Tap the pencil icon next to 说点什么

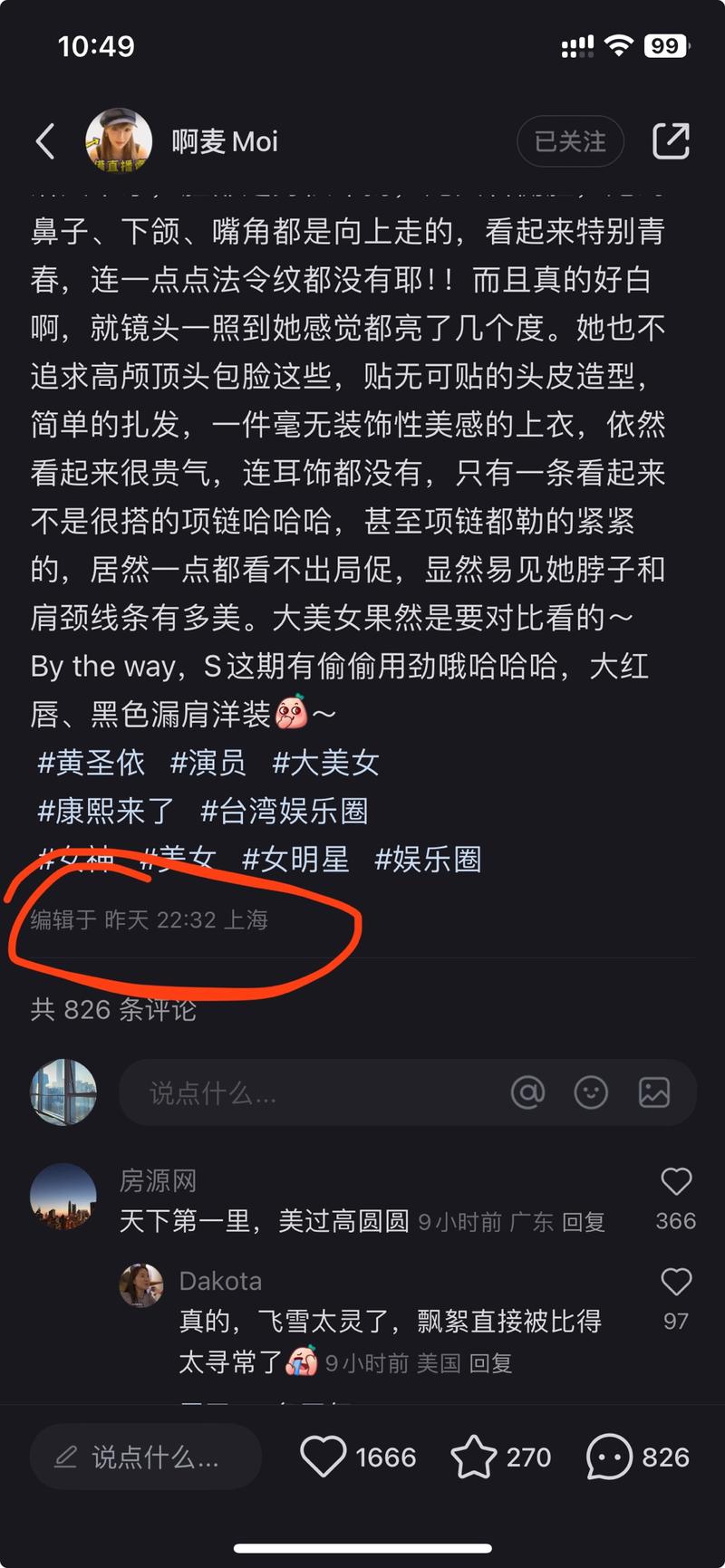point(65,1457)
